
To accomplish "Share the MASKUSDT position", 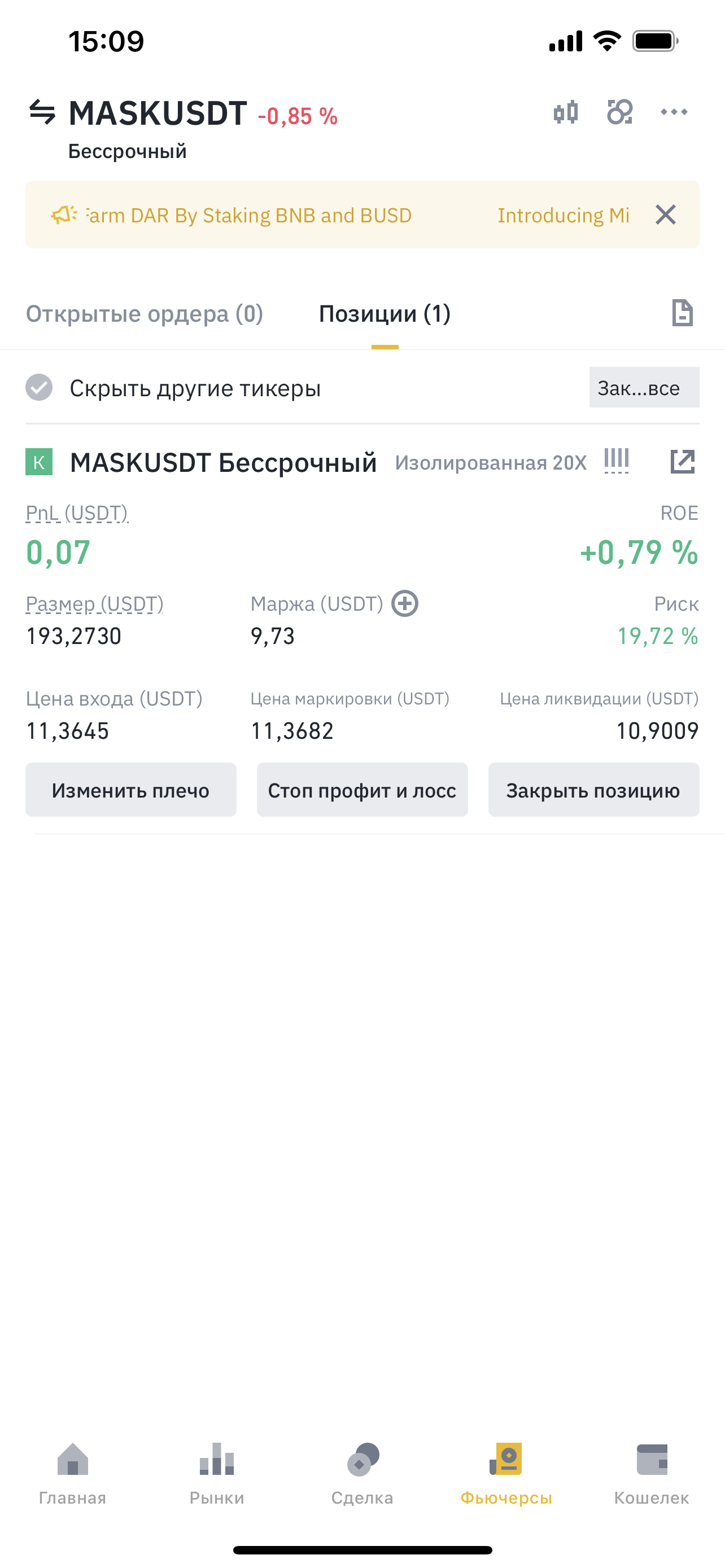I will point(682,461).
